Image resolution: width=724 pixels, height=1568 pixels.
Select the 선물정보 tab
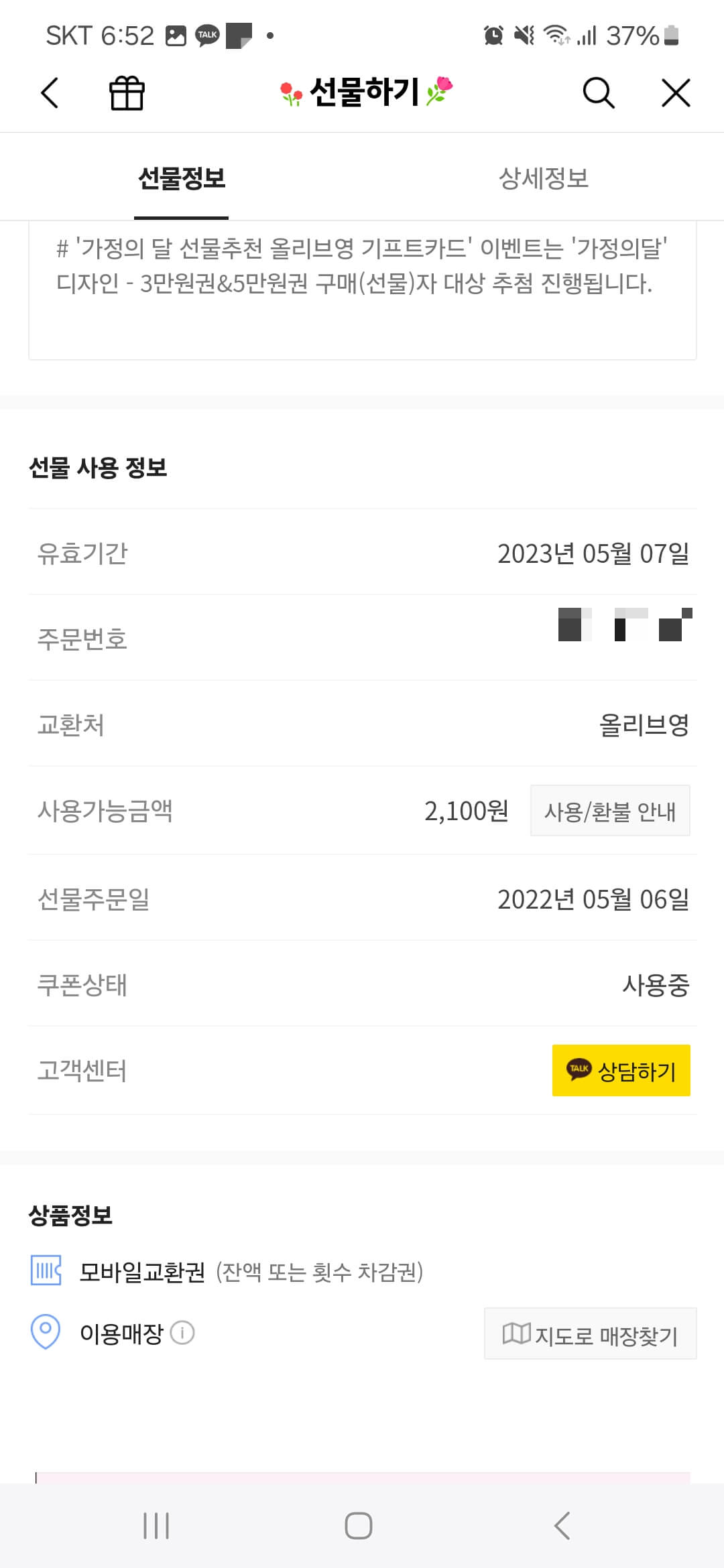[x=181, y=177]
